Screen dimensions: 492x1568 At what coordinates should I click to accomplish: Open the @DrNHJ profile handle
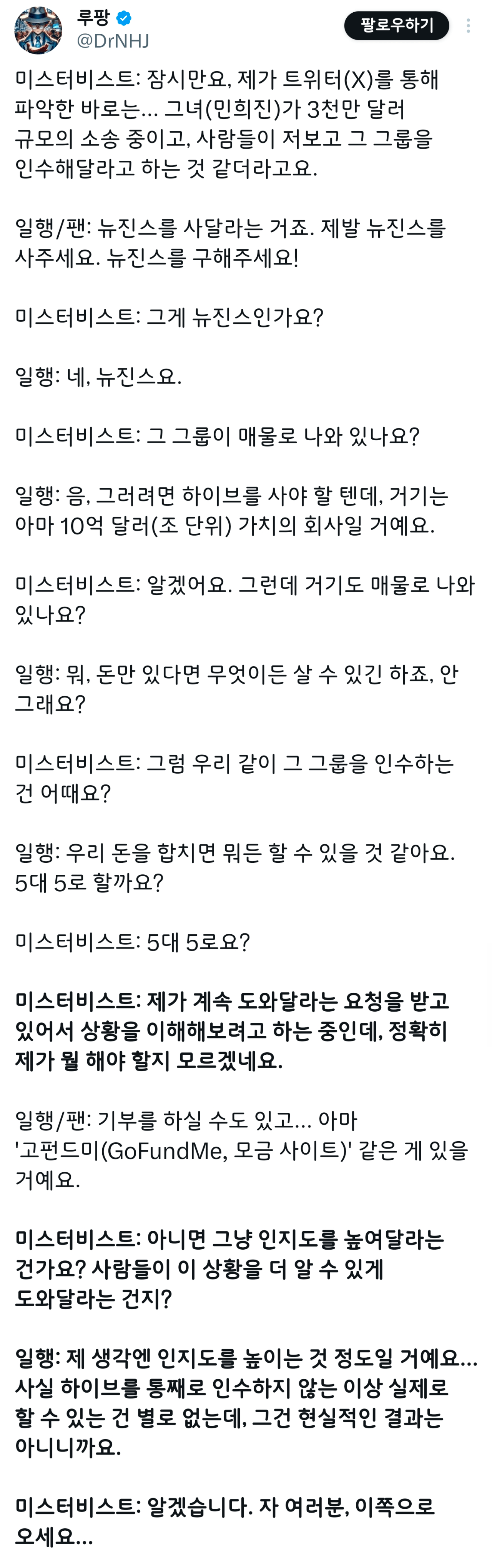point(113,41)
